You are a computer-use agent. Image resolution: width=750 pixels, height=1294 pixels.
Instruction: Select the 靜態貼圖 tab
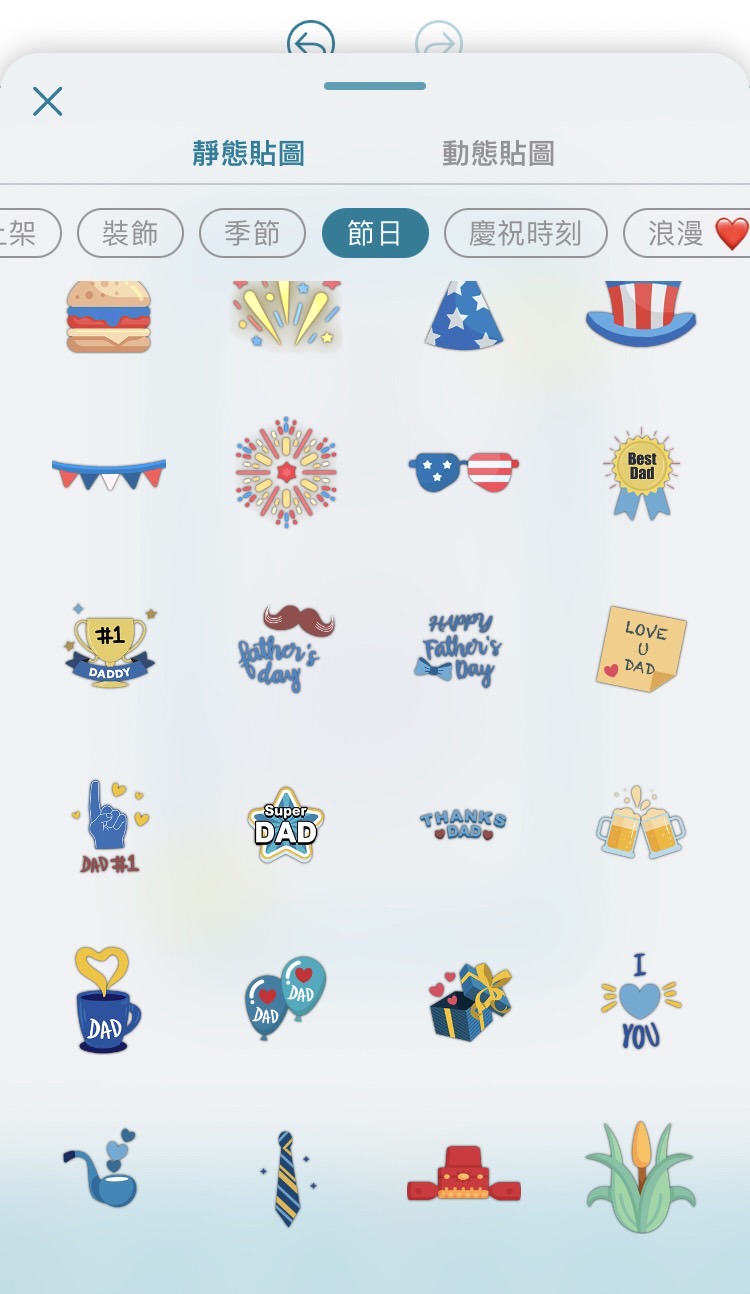[x=248, y=153]
